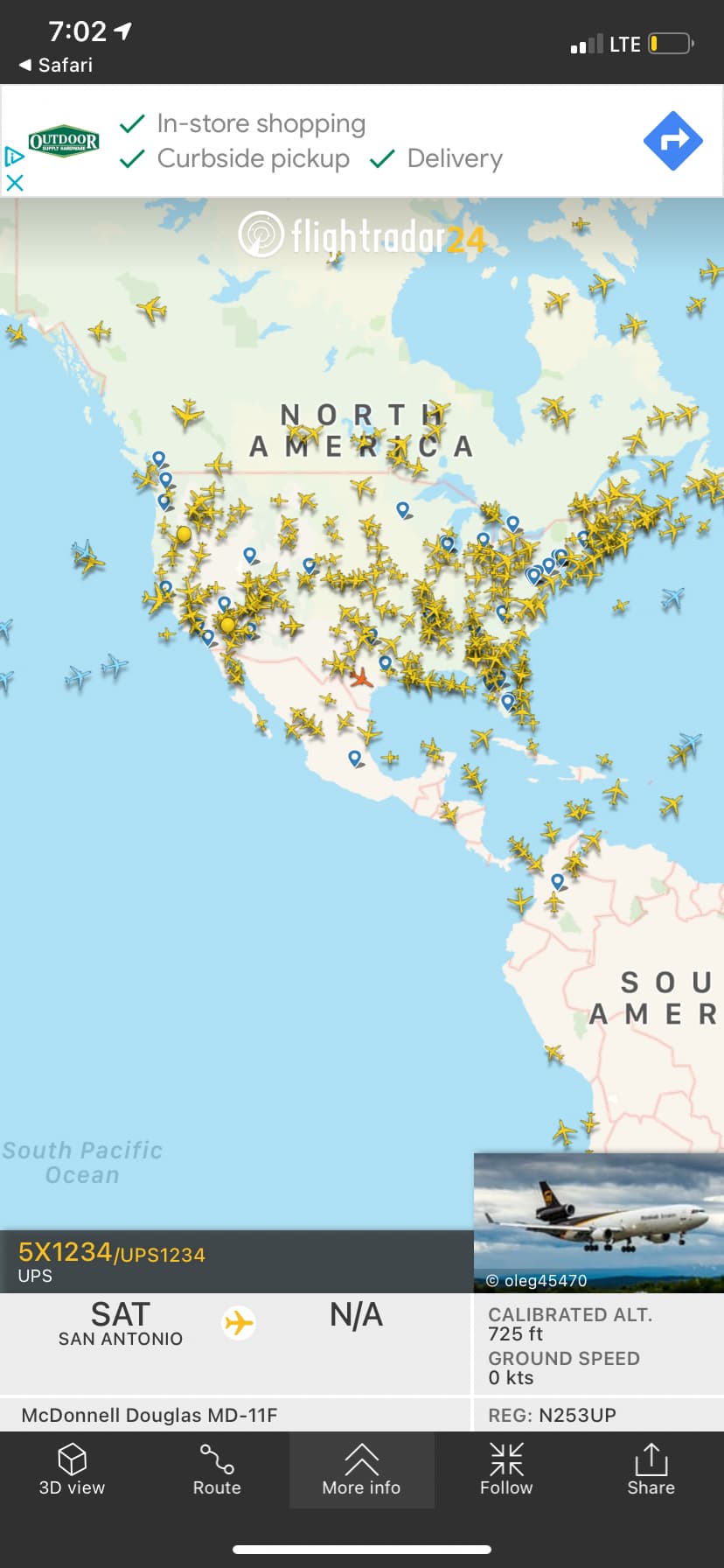Expand More info panel
724x1568 pixels.
(361, 1470)
